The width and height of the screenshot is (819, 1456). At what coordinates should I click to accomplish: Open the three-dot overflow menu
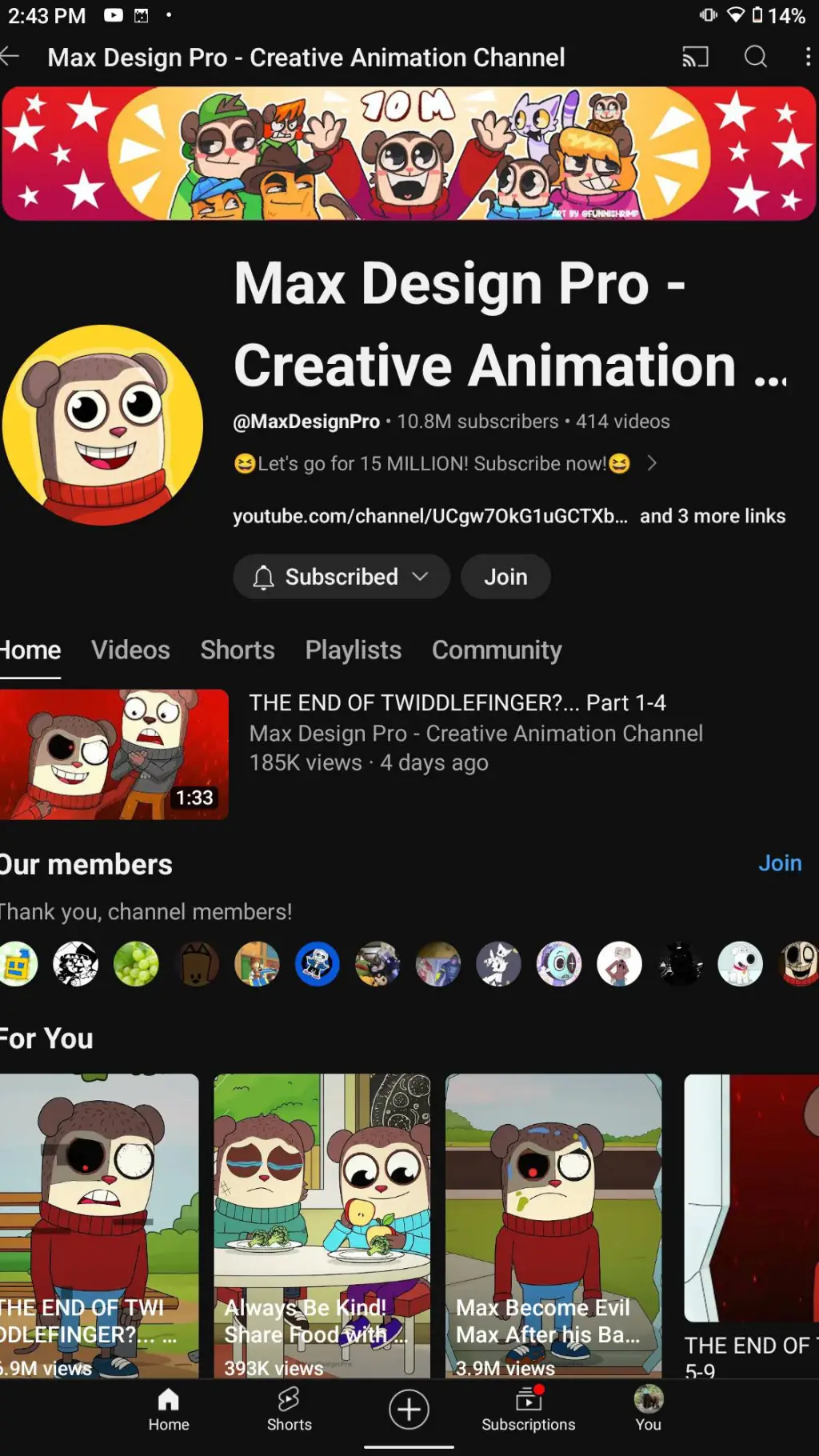[x=807, y=57]
